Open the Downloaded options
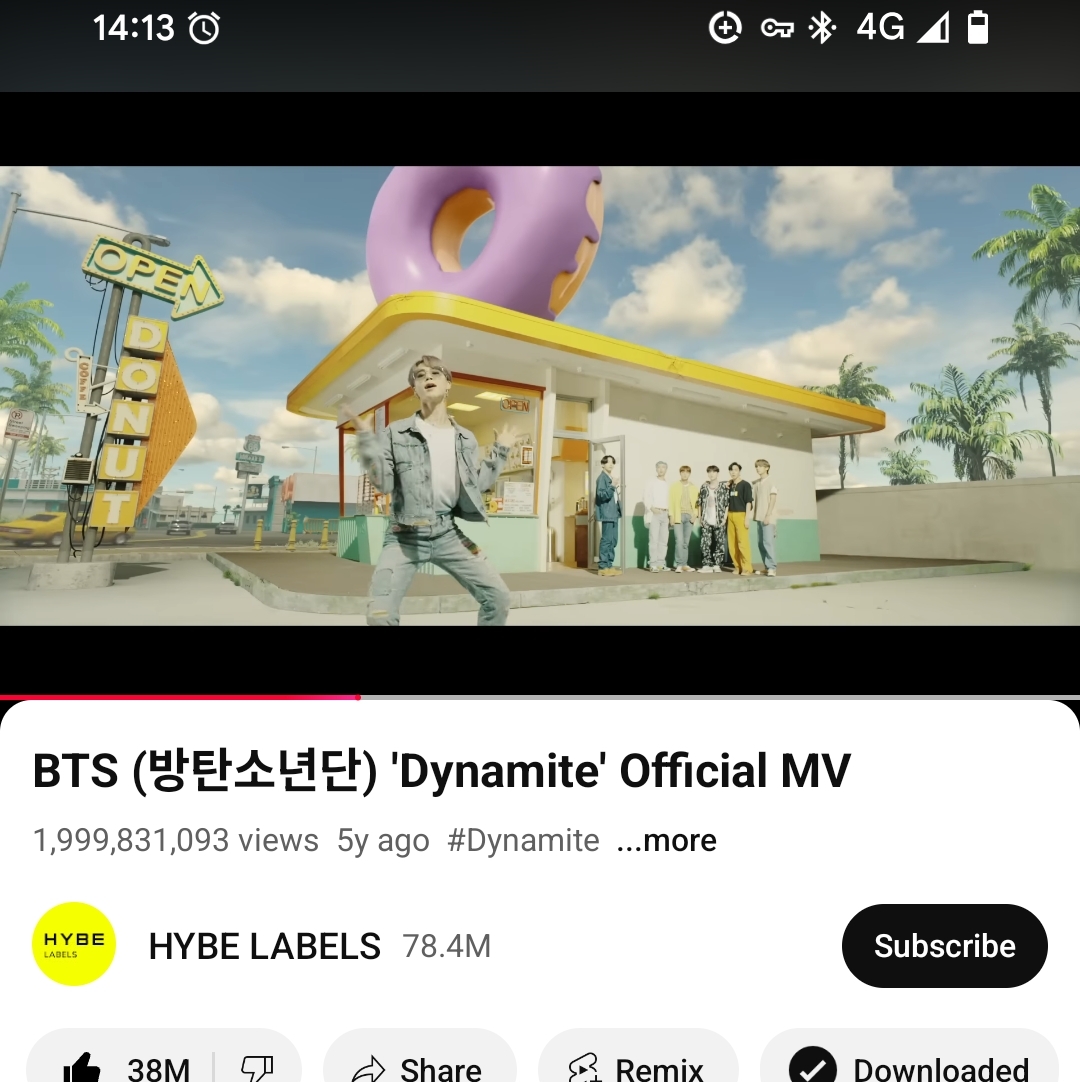The height and width of the screenshot is (1082, 1080). point(910,1066)
